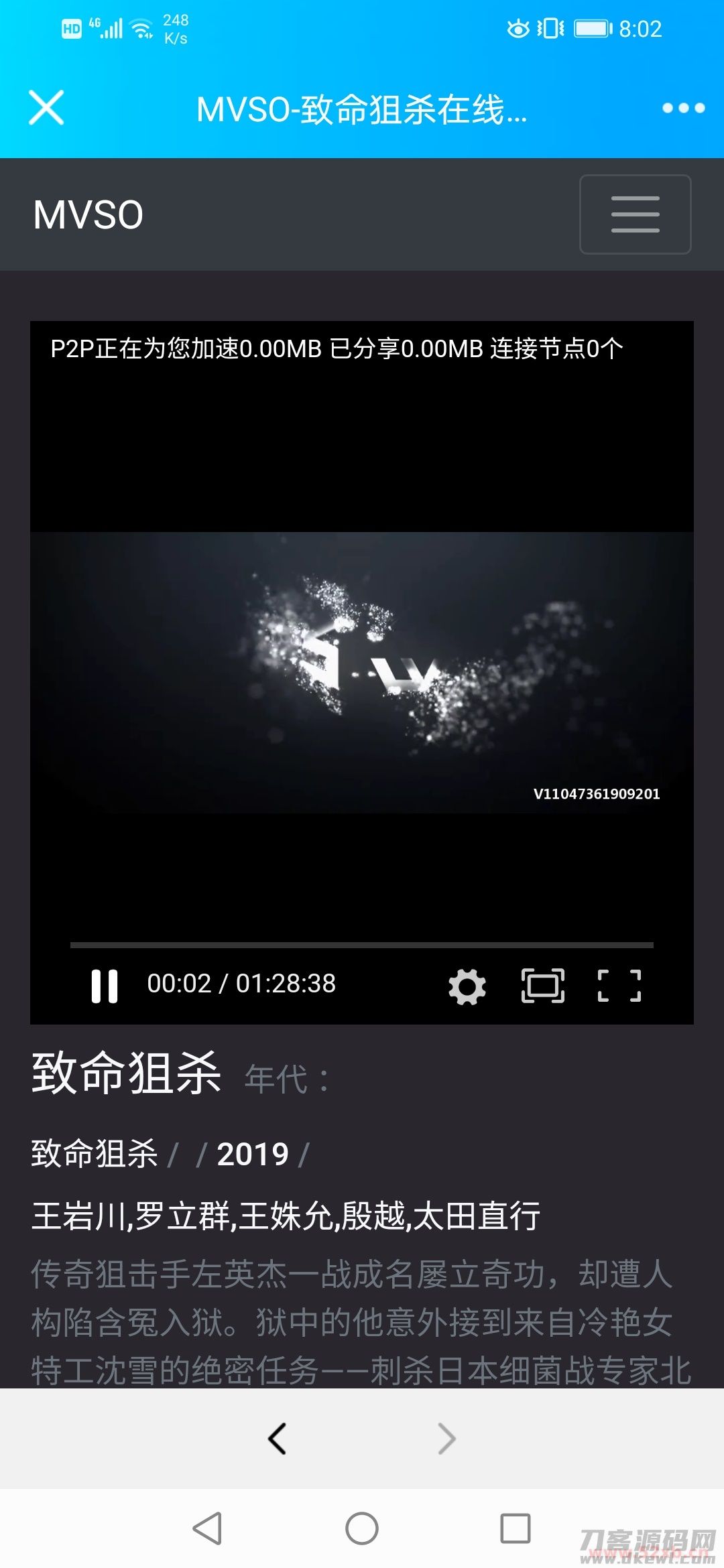Open the MVSO hamburger navigation menu
Viewport: 724px width, 1568px height.
(635, 214)
